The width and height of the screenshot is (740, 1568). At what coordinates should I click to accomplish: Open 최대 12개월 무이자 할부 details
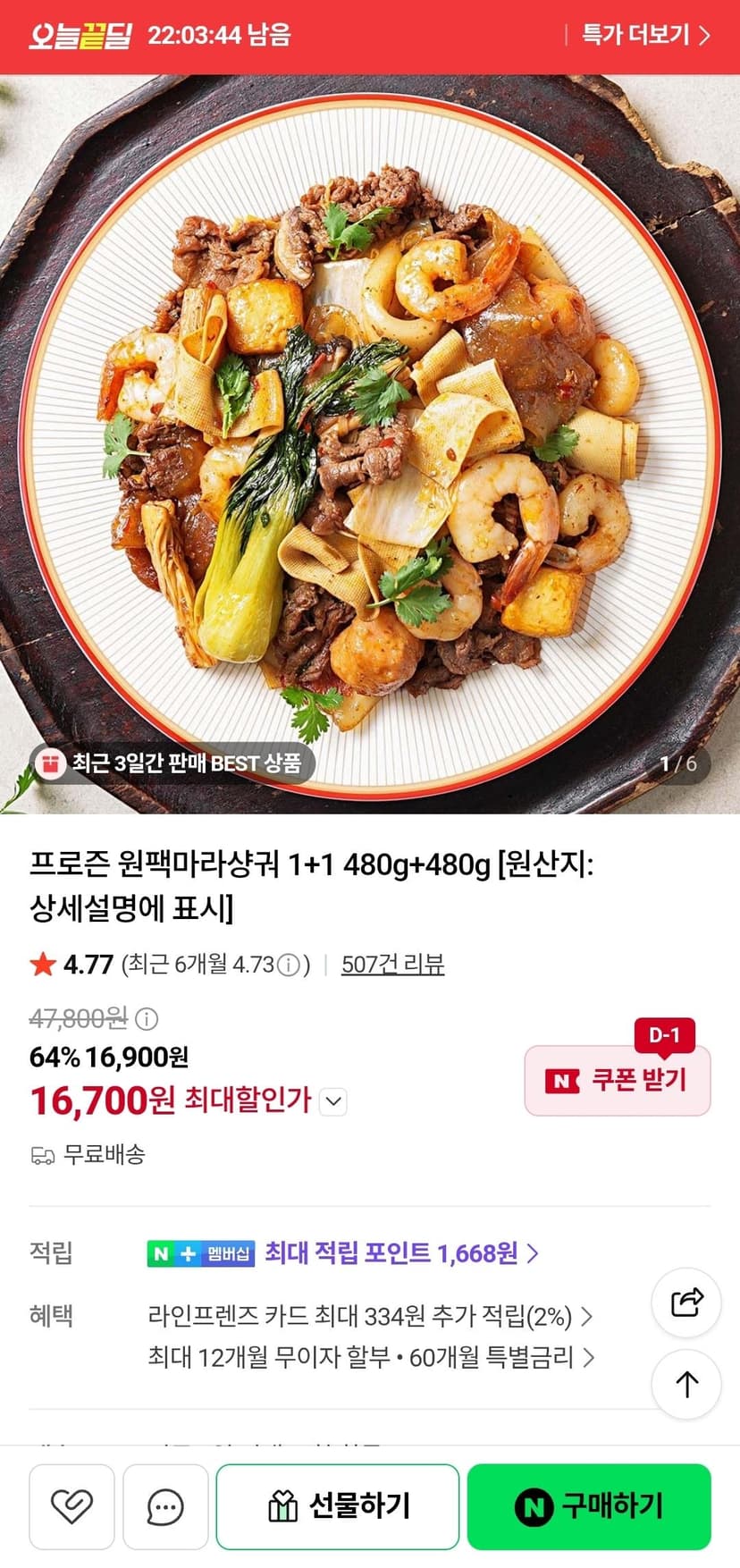[371, 1358]
